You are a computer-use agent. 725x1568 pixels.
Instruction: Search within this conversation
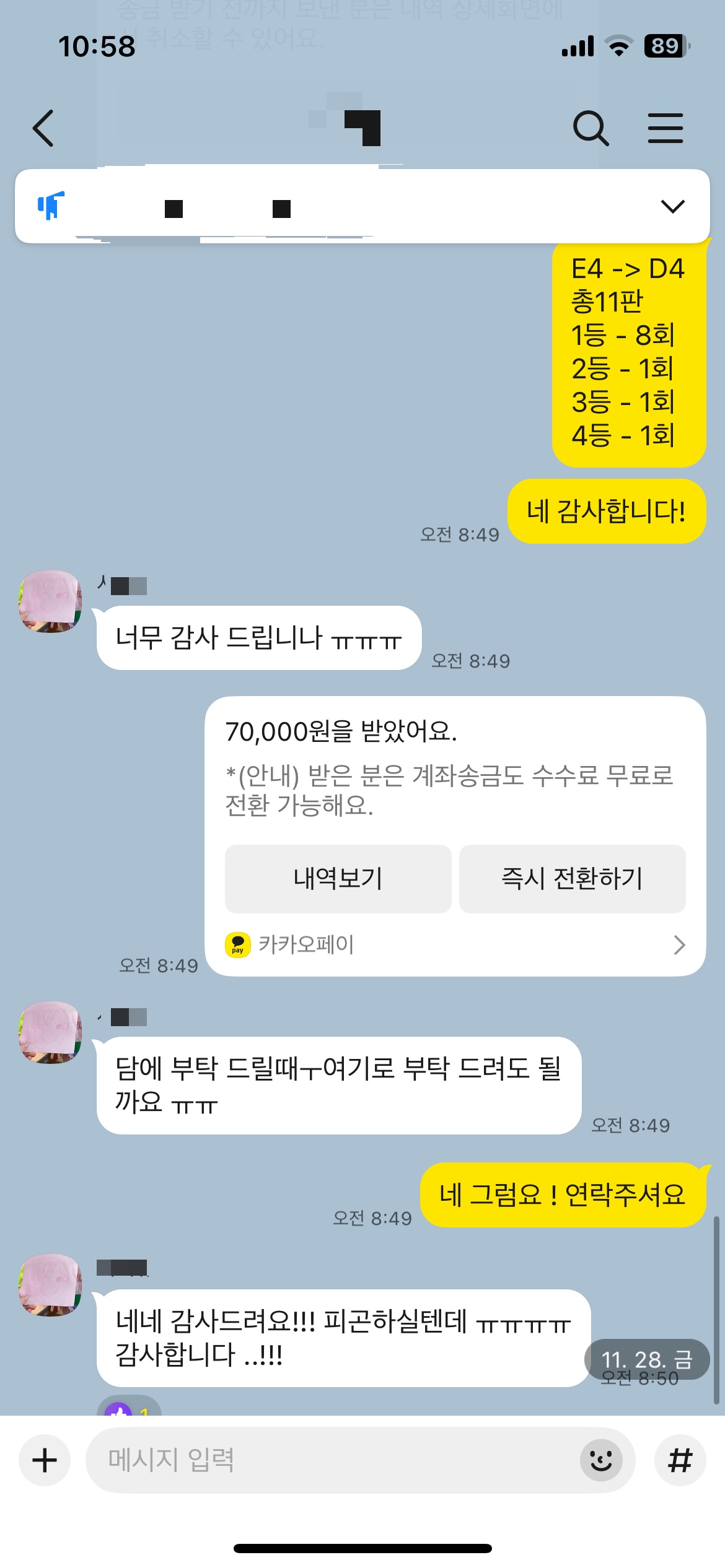[x=591, y=128]
